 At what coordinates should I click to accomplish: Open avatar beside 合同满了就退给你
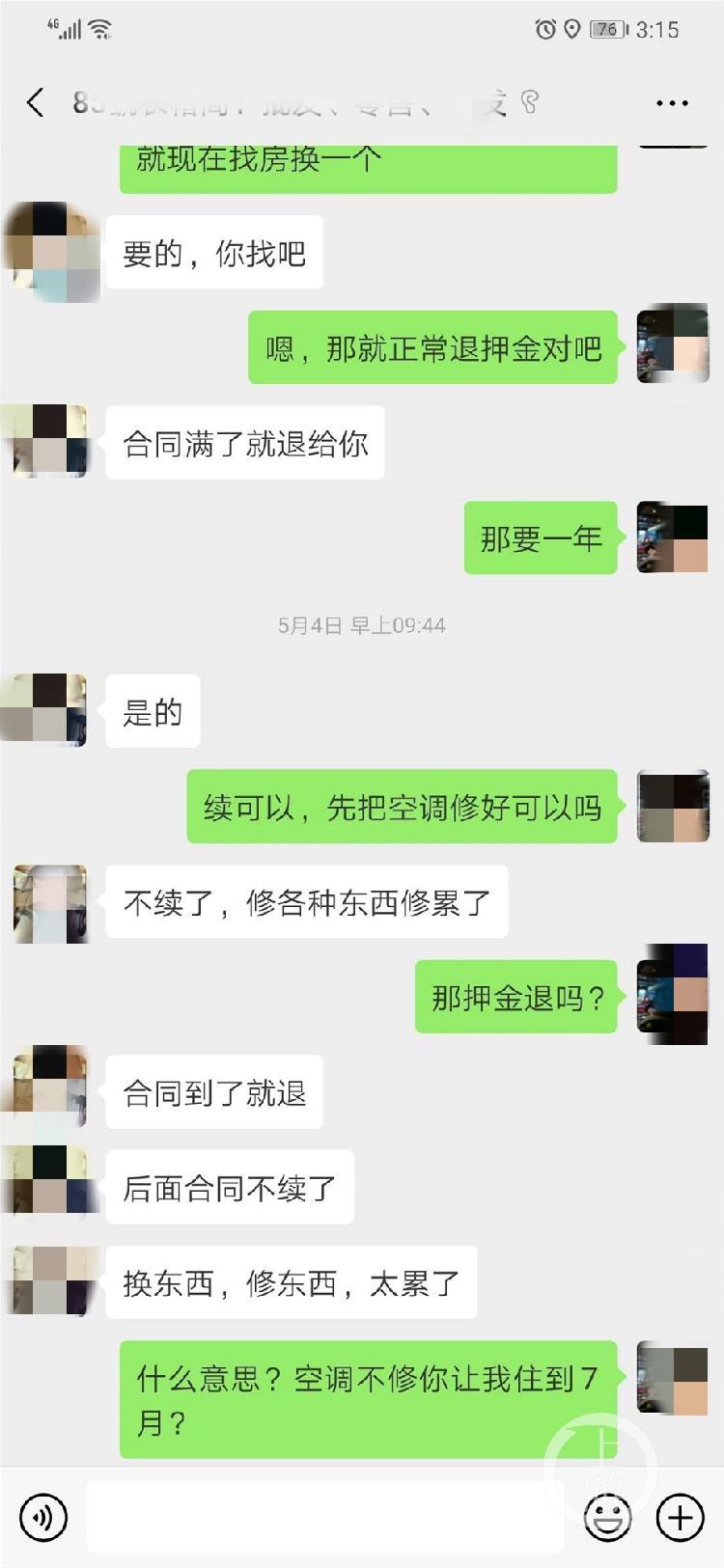coord(50,441)
